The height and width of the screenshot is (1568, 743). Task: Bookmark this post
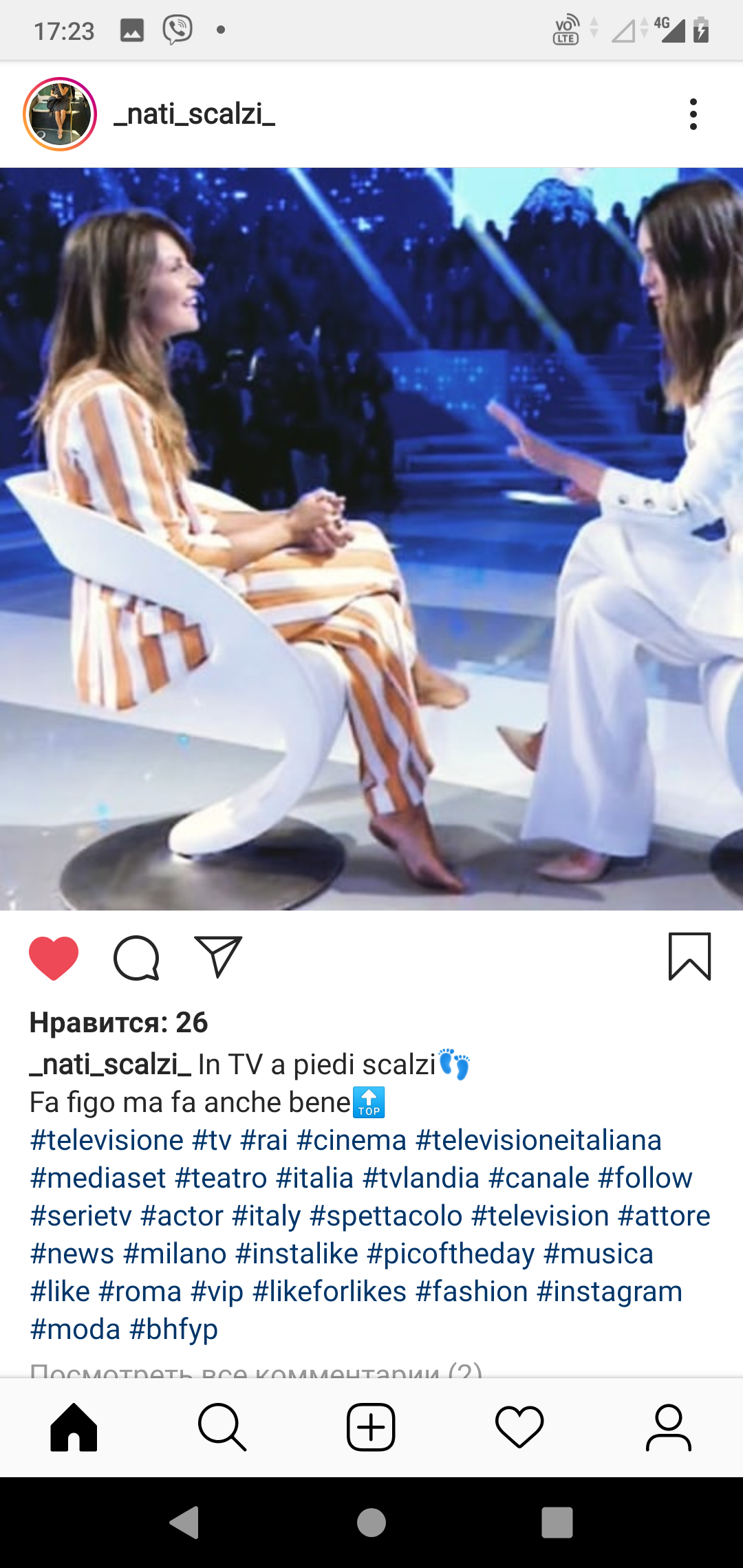point(689,957)
